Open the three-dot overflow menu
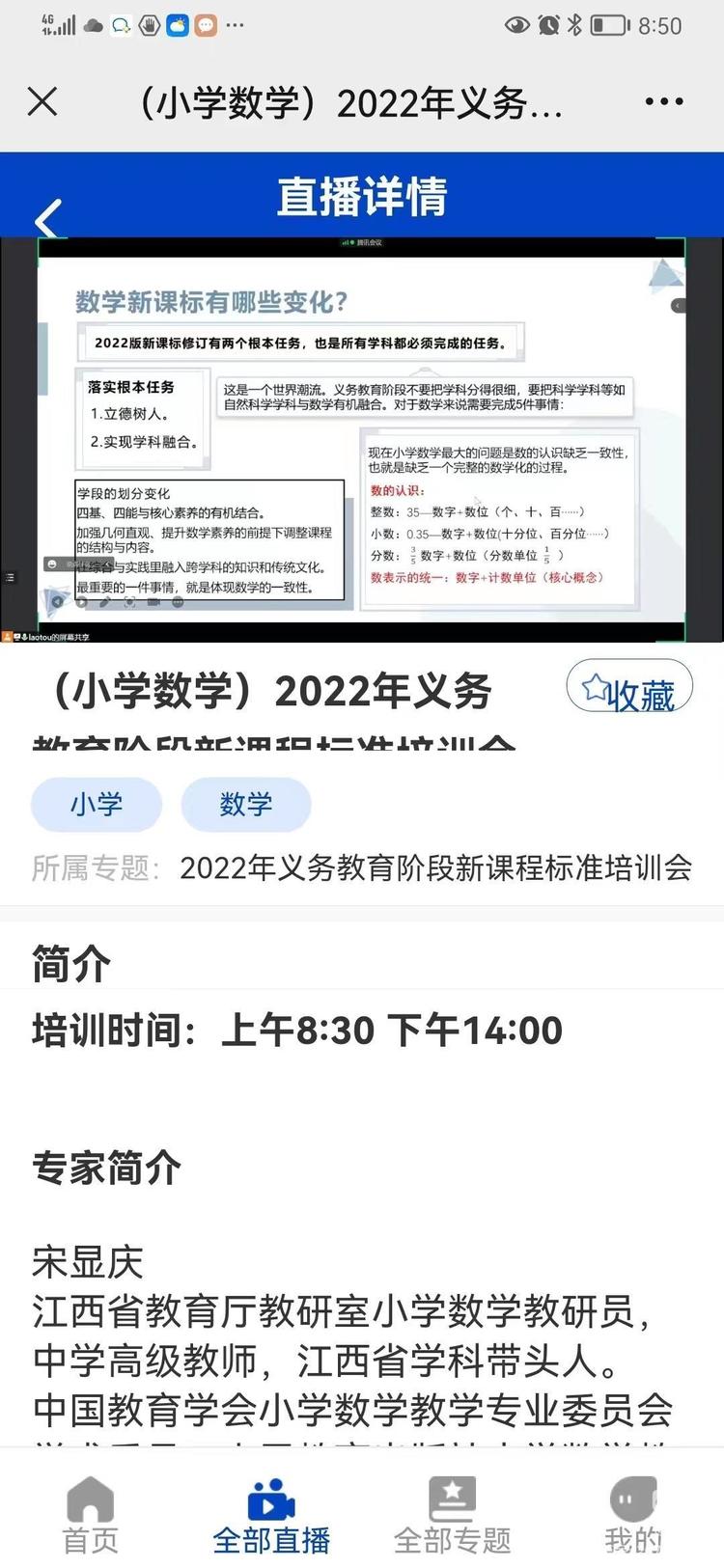Viewport: 724px width, 1568px height. click(663, 101)
